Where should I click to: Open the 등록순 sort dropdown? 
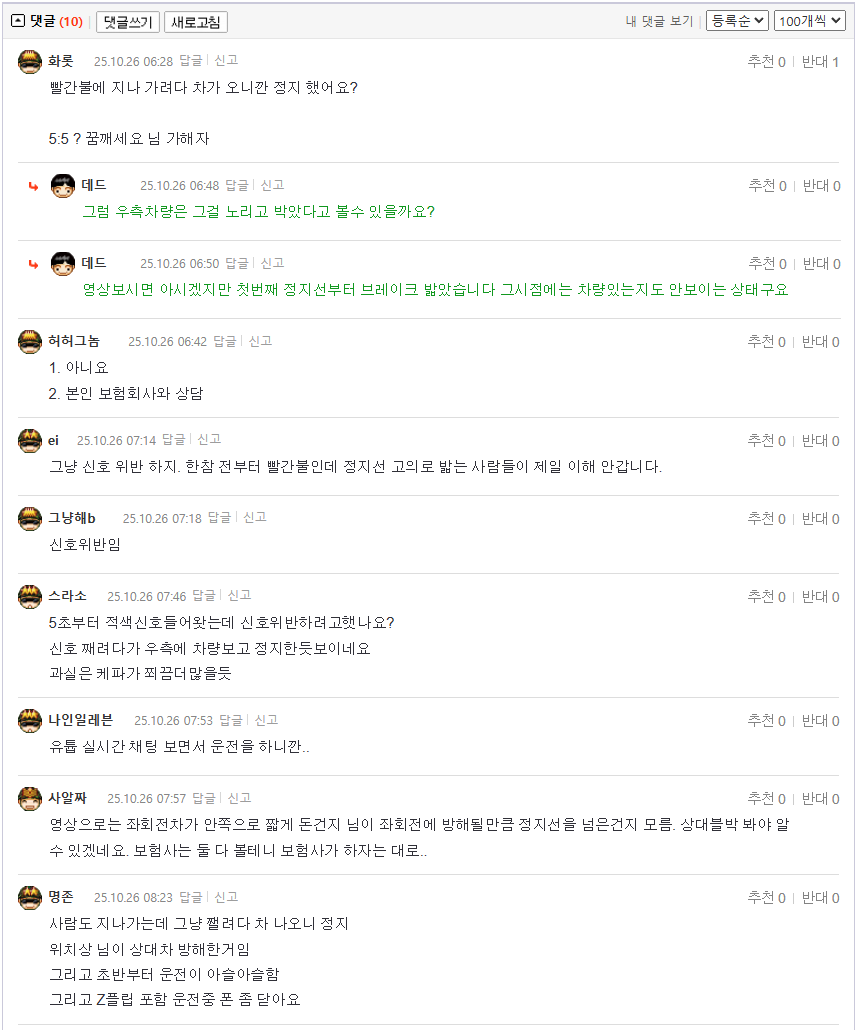tap(737, 21)
